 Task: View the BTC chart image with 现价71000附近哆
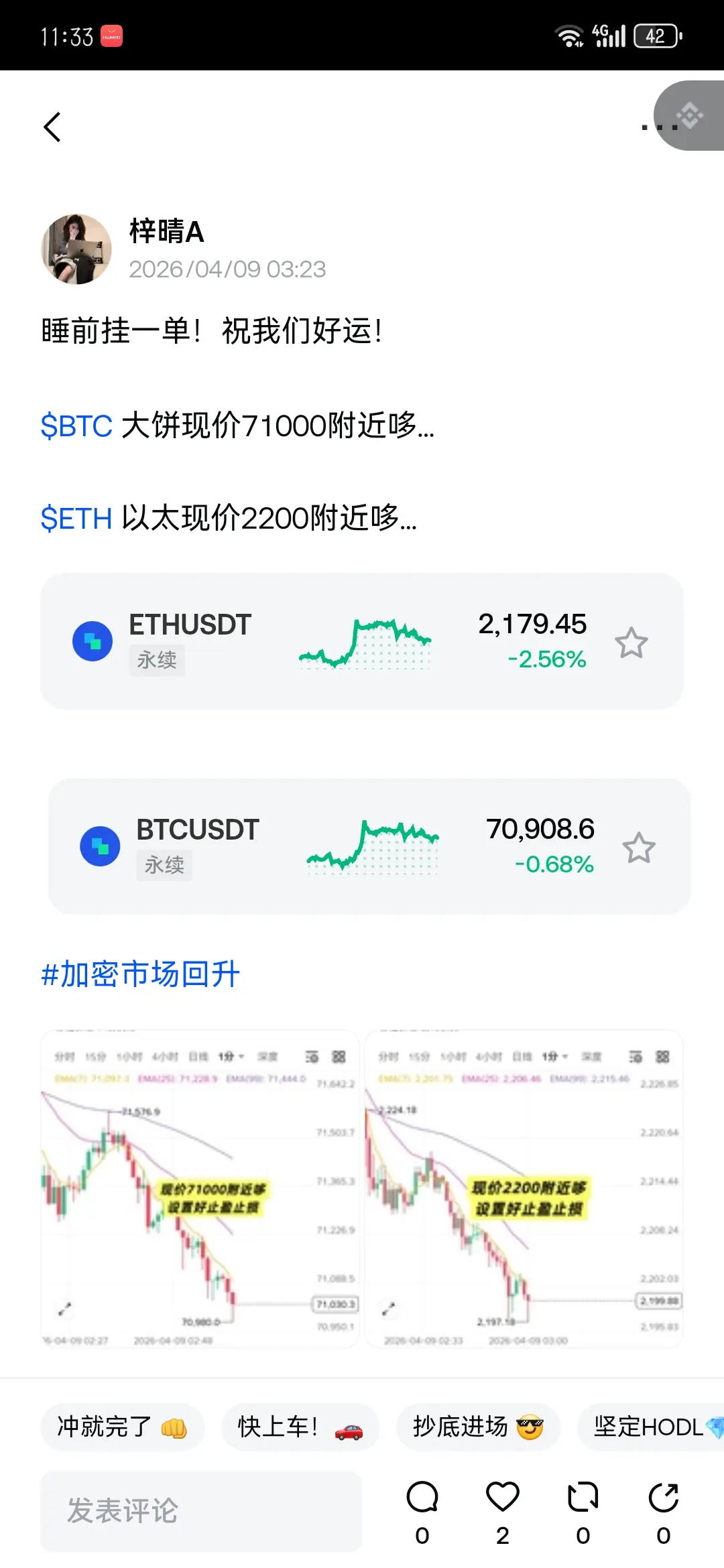coord(200,1189)
